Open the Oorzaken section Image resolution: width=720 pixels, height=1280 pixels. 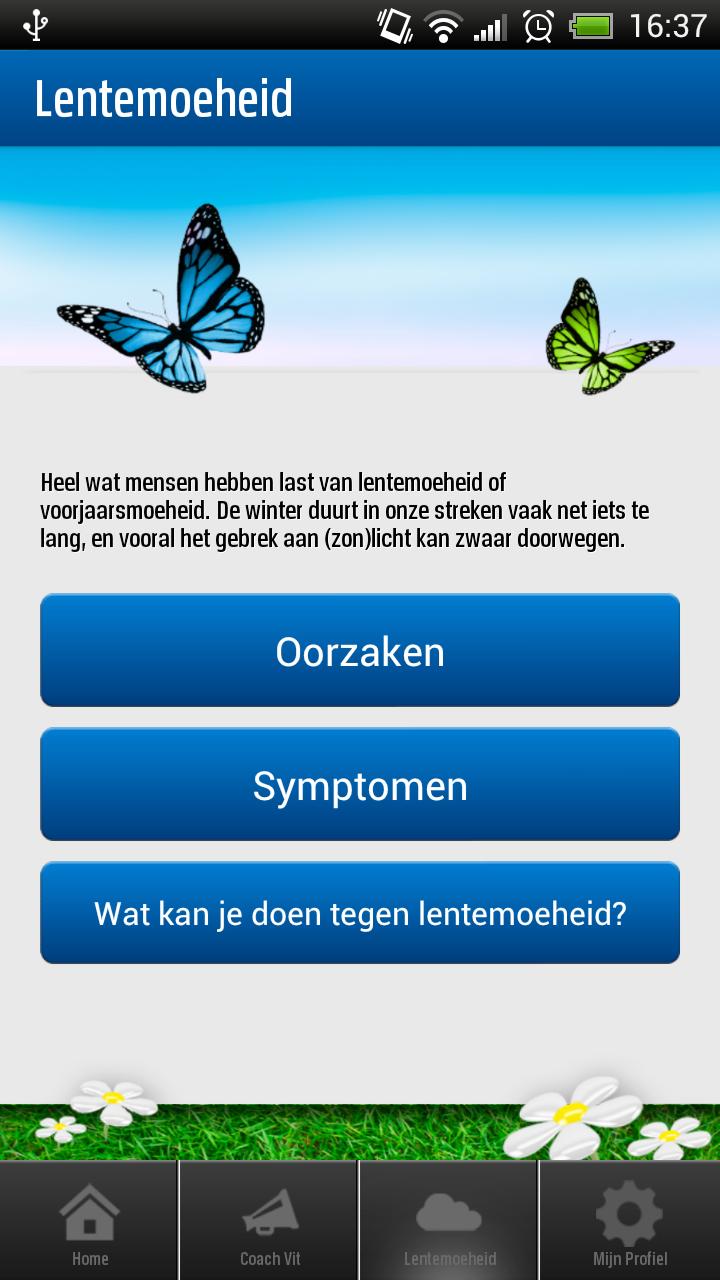click(x=360, y=651)
